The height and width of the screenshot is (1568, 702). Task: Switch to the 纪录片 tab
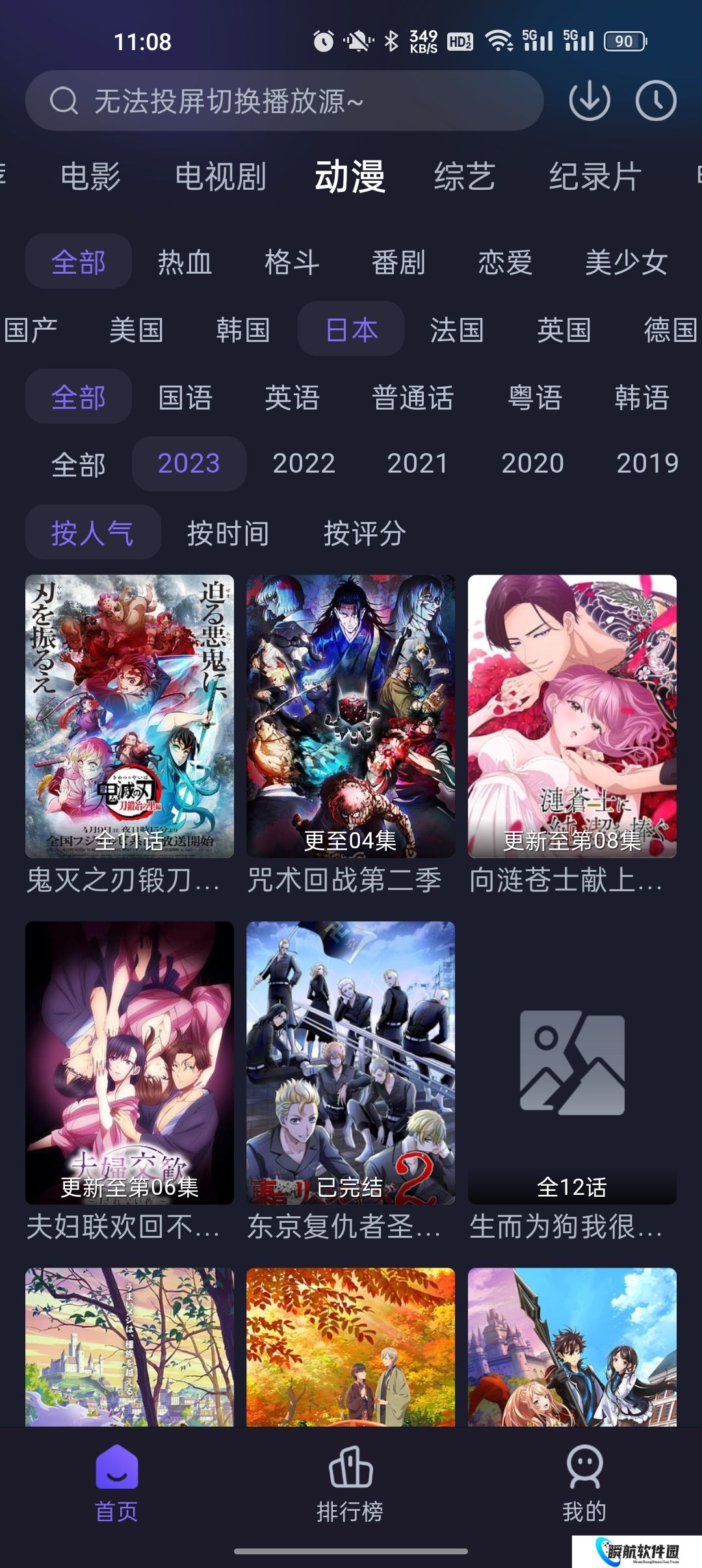coord(595,177)
